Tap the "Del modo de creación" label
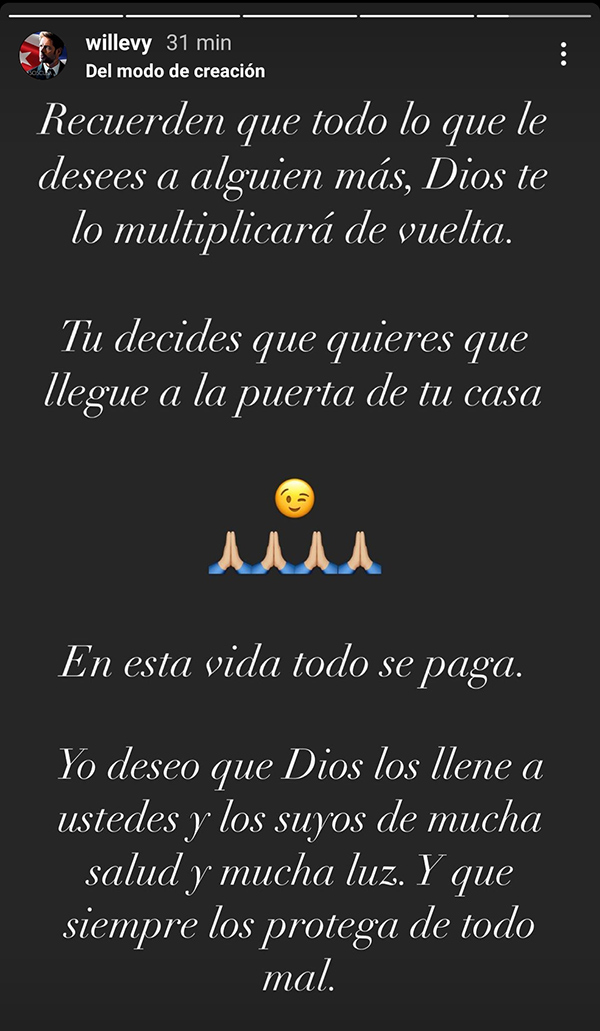Image resolution: width=600 pixels, height=1031 pixels. tap(175, 71)
